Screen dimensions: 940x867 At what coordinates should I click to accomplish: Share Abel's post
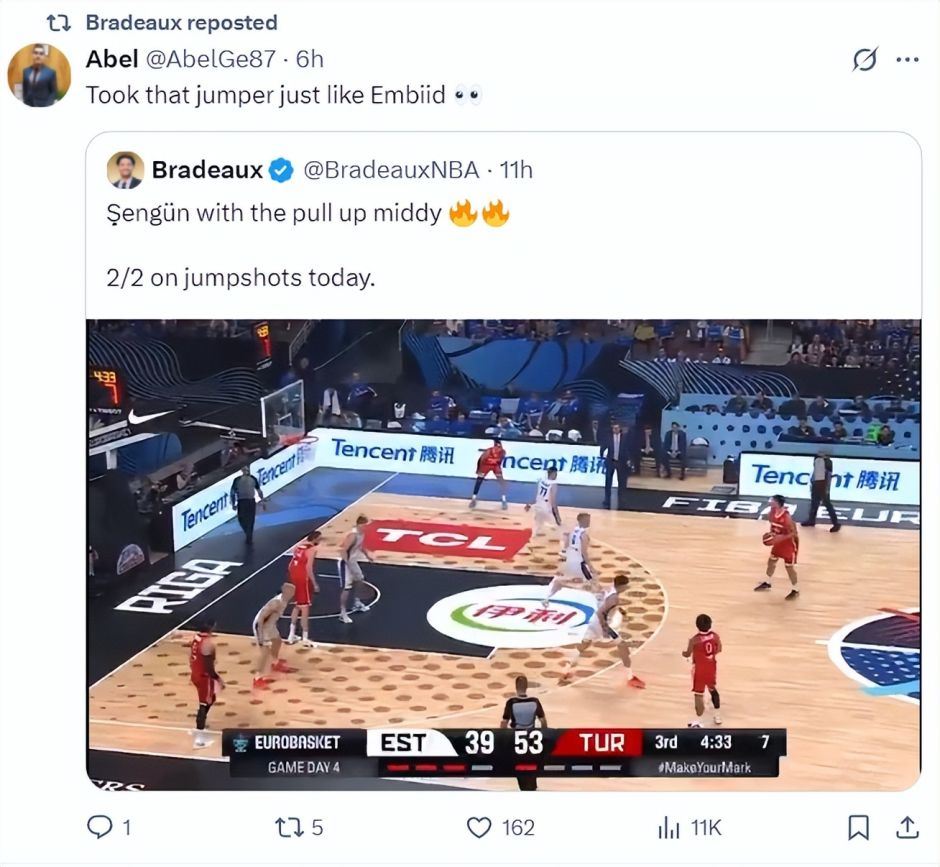[x=907, y=827]
